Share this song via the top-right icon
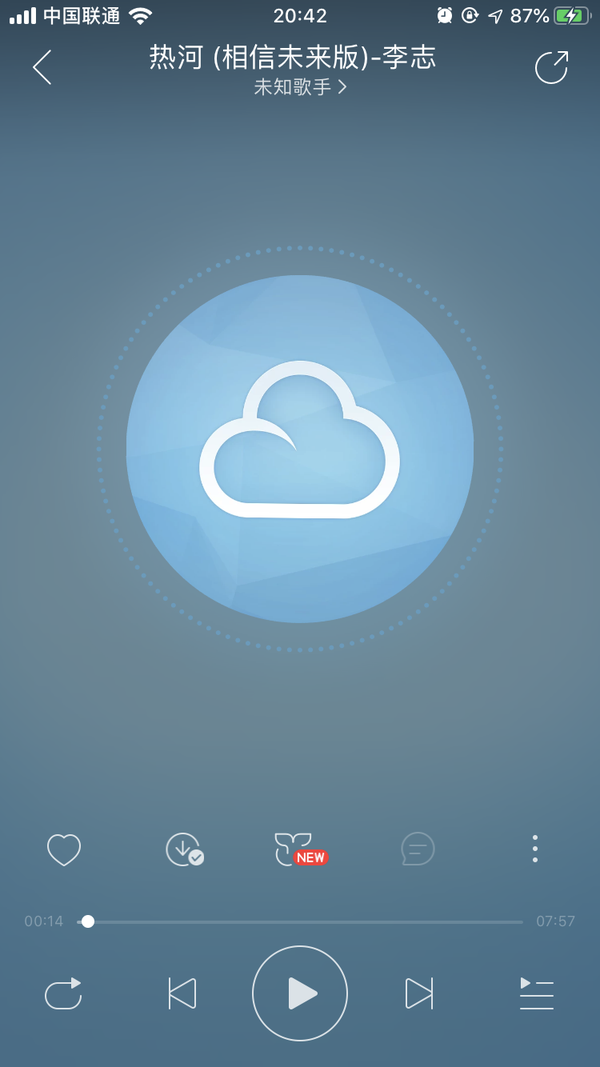Viewport: 600px width, 1067px height. click(551, 67)
